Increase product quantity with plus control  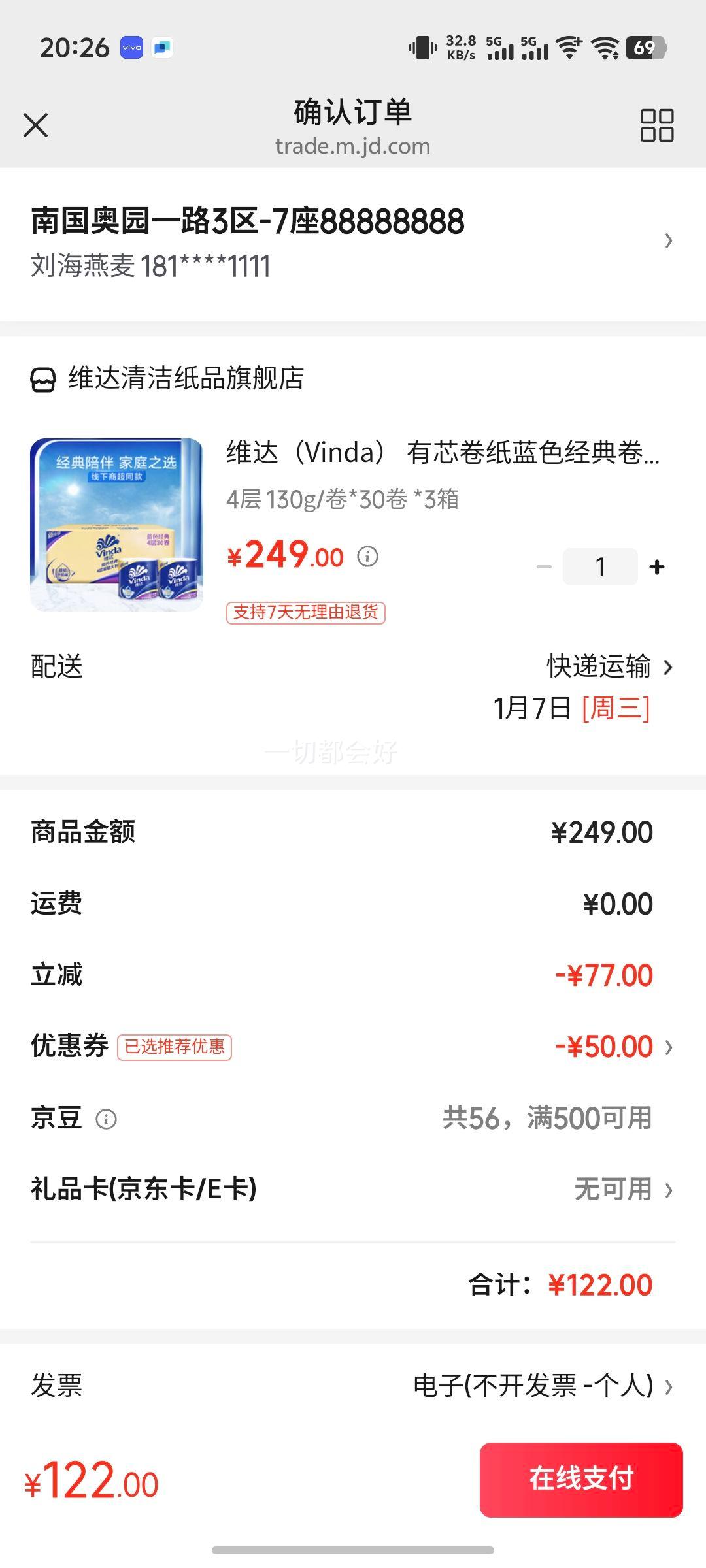tap(656, 566)
